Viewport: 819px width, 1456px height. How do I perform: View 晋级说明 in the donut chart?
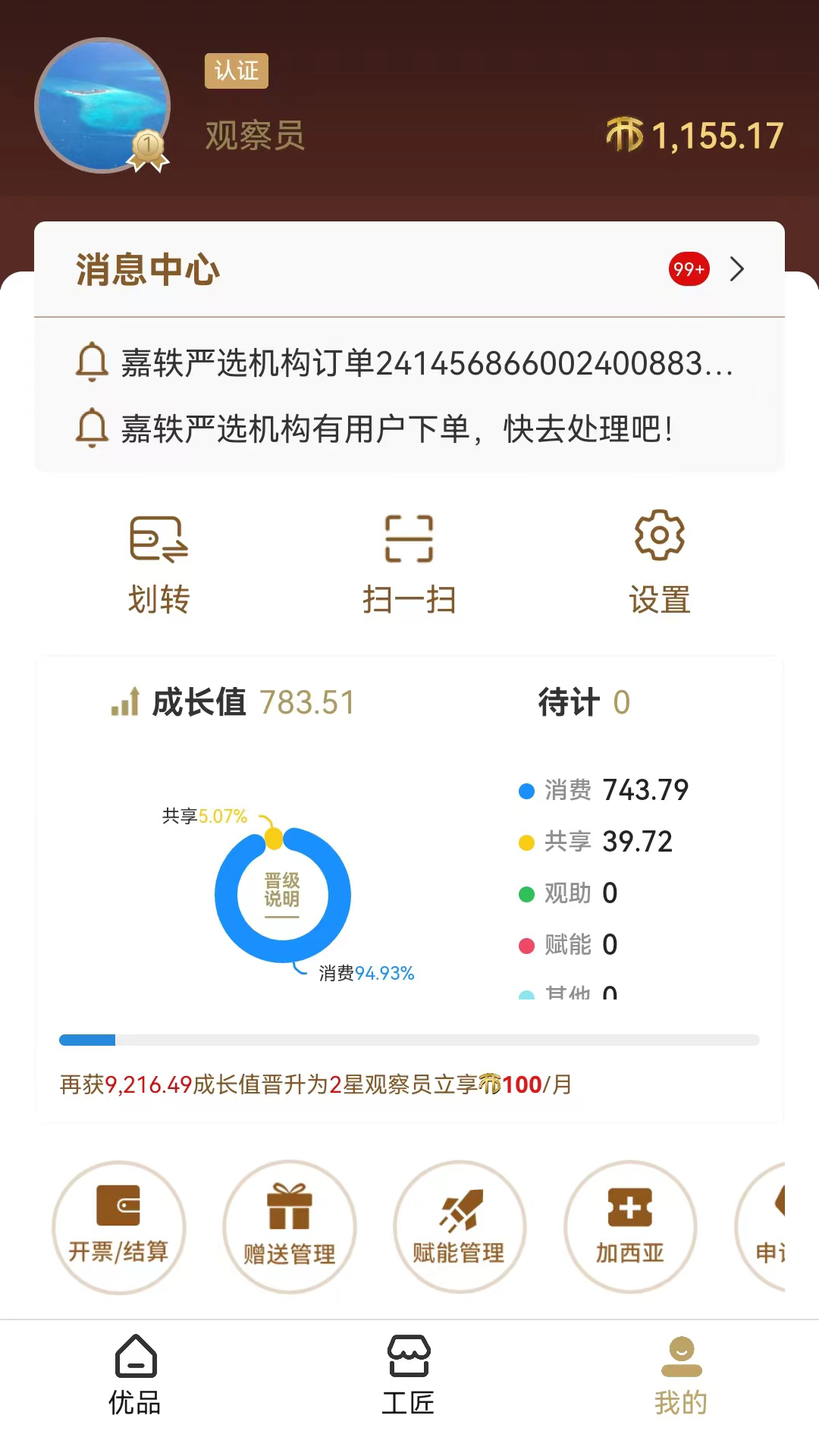click(x=282, y=893)
